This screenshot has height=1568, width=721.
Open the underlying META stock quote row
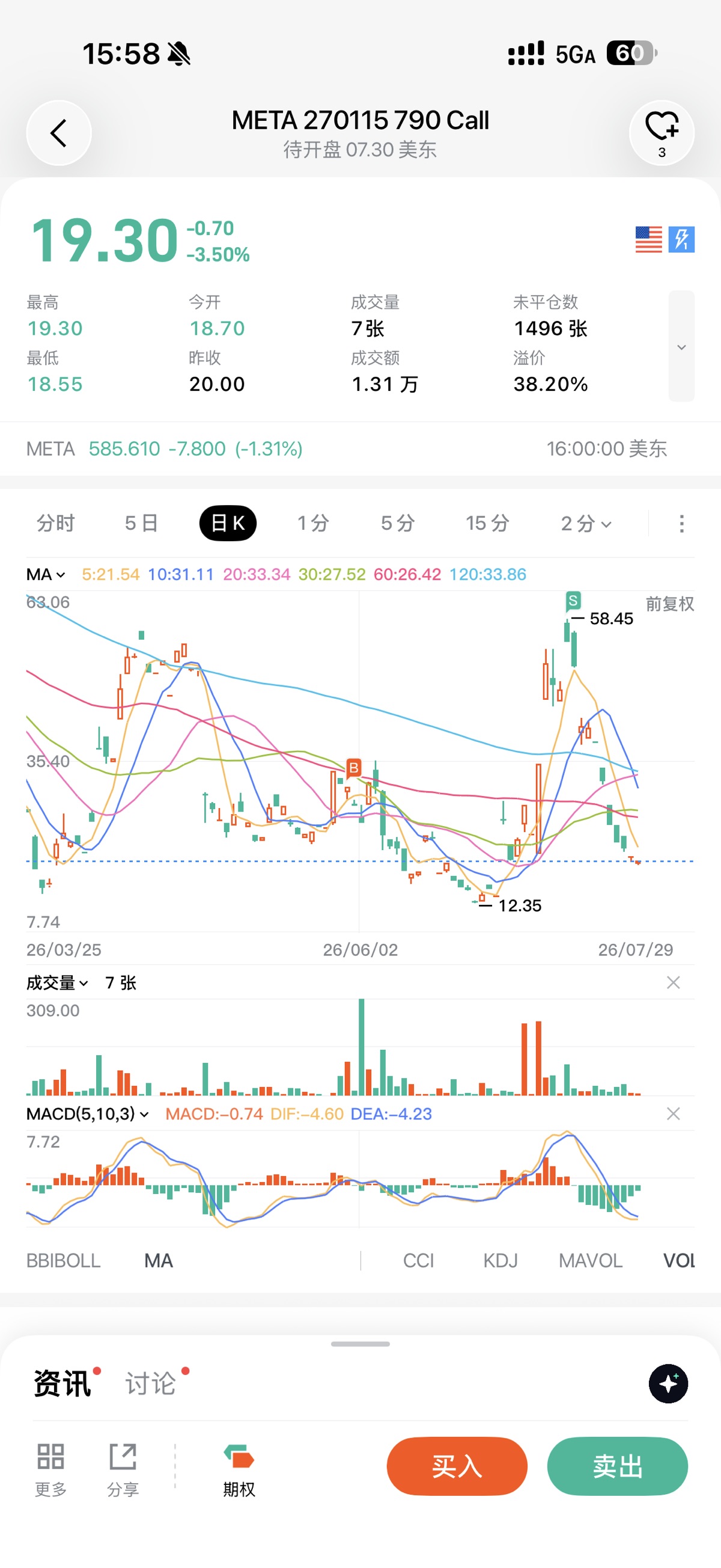360,449
